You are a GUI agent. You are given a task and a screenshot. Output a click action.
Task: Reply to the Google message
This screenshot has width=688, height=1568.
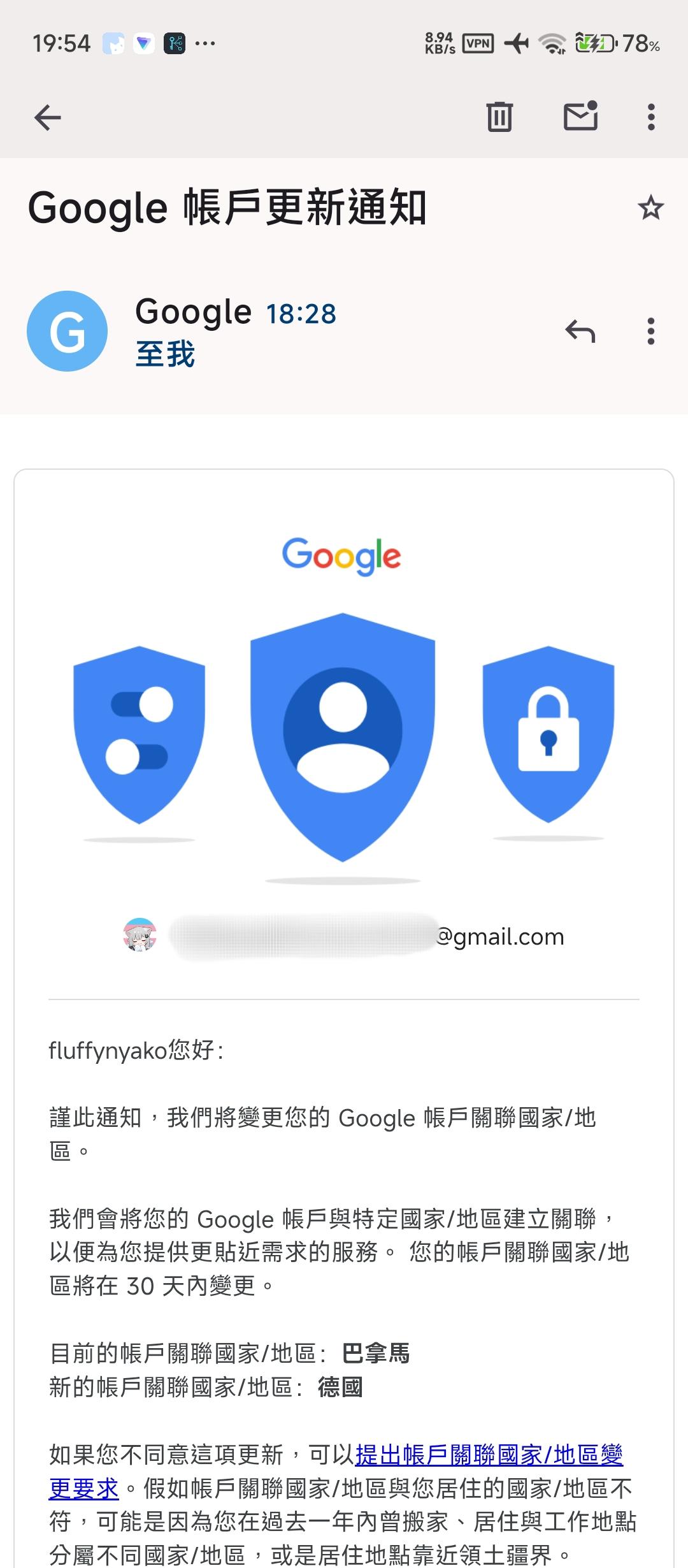pos(580,331)
